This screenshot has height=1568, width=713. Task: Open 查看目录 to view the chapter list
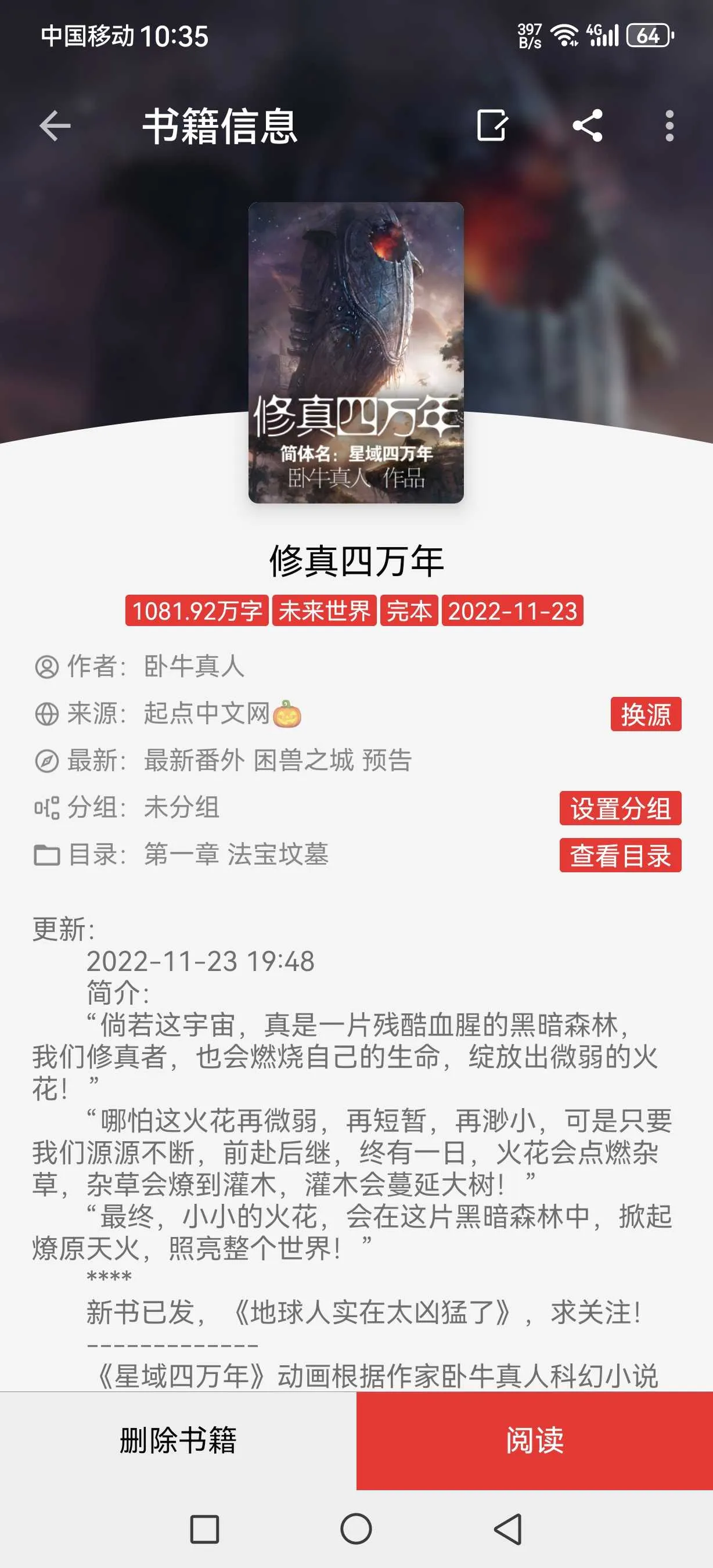pos(620,855)
